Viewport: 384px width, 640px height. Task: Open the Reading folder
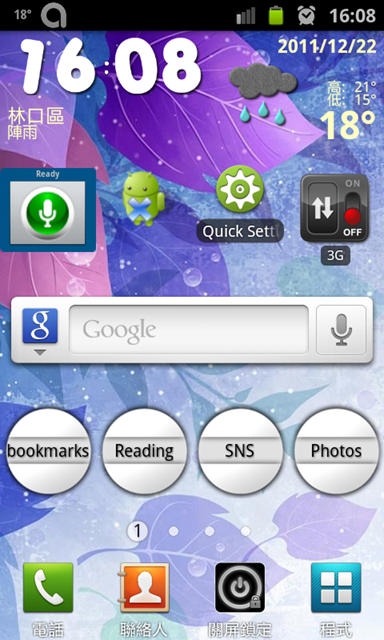144,451
